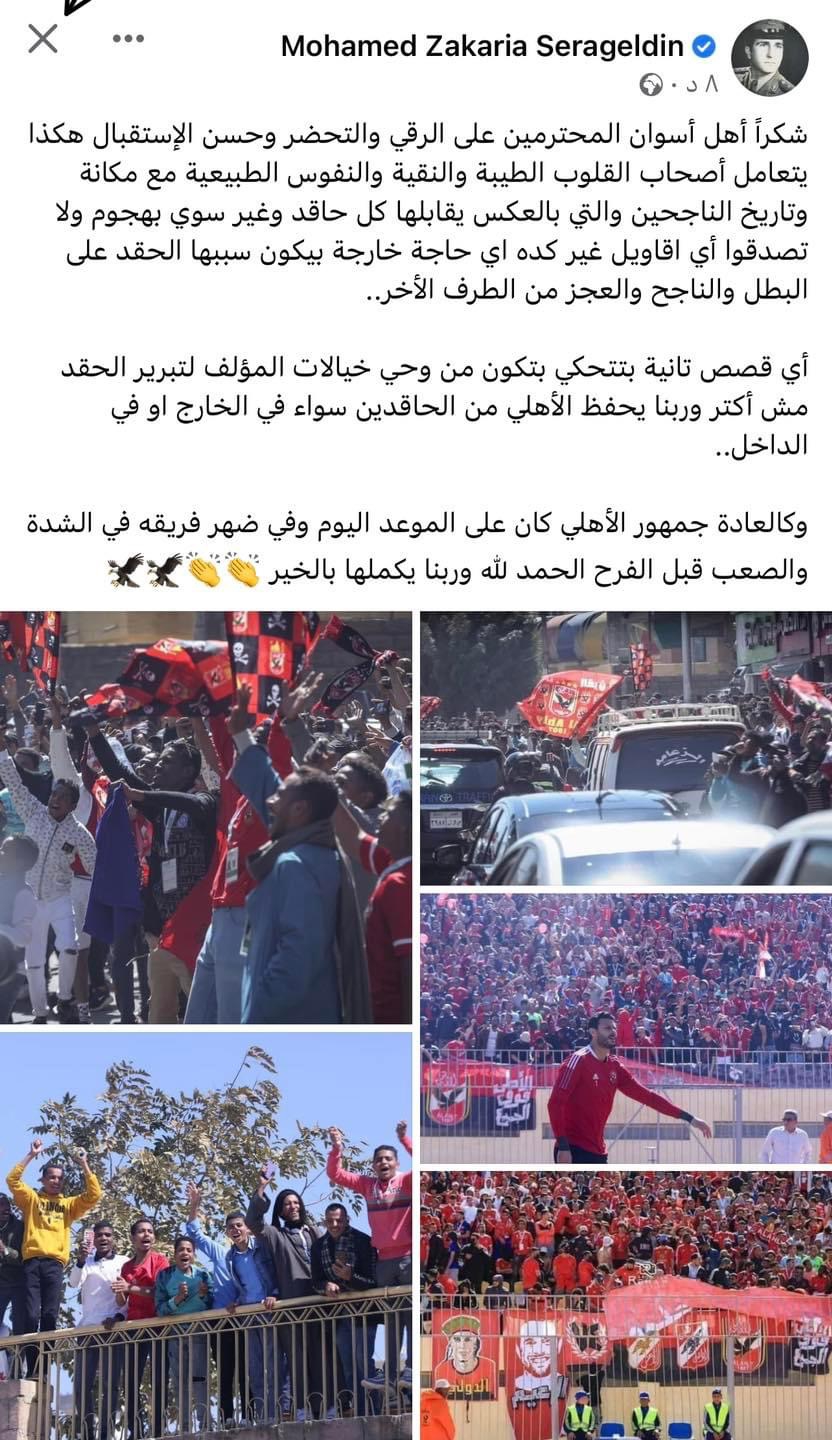The width and height of the screenshot is (832, 1440).
Task: Open Mohamed Zakaria Serageldin's profile name
Action: click(x=482, y=46)
